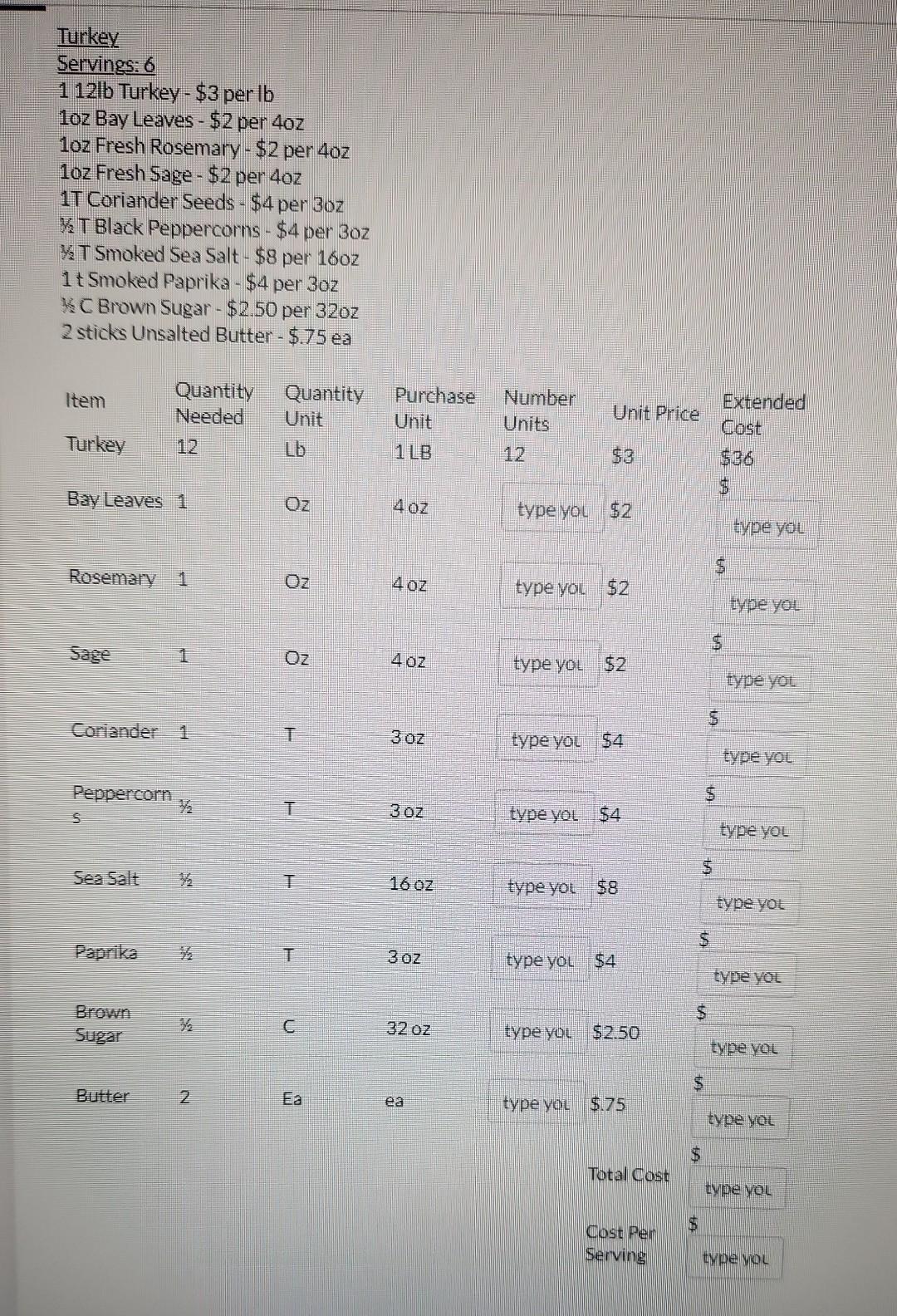Click the Number Units field for Peppercorns
The width and height of the screenshot is (897, 1316).
pyautogui.click(x=544, y=813)
